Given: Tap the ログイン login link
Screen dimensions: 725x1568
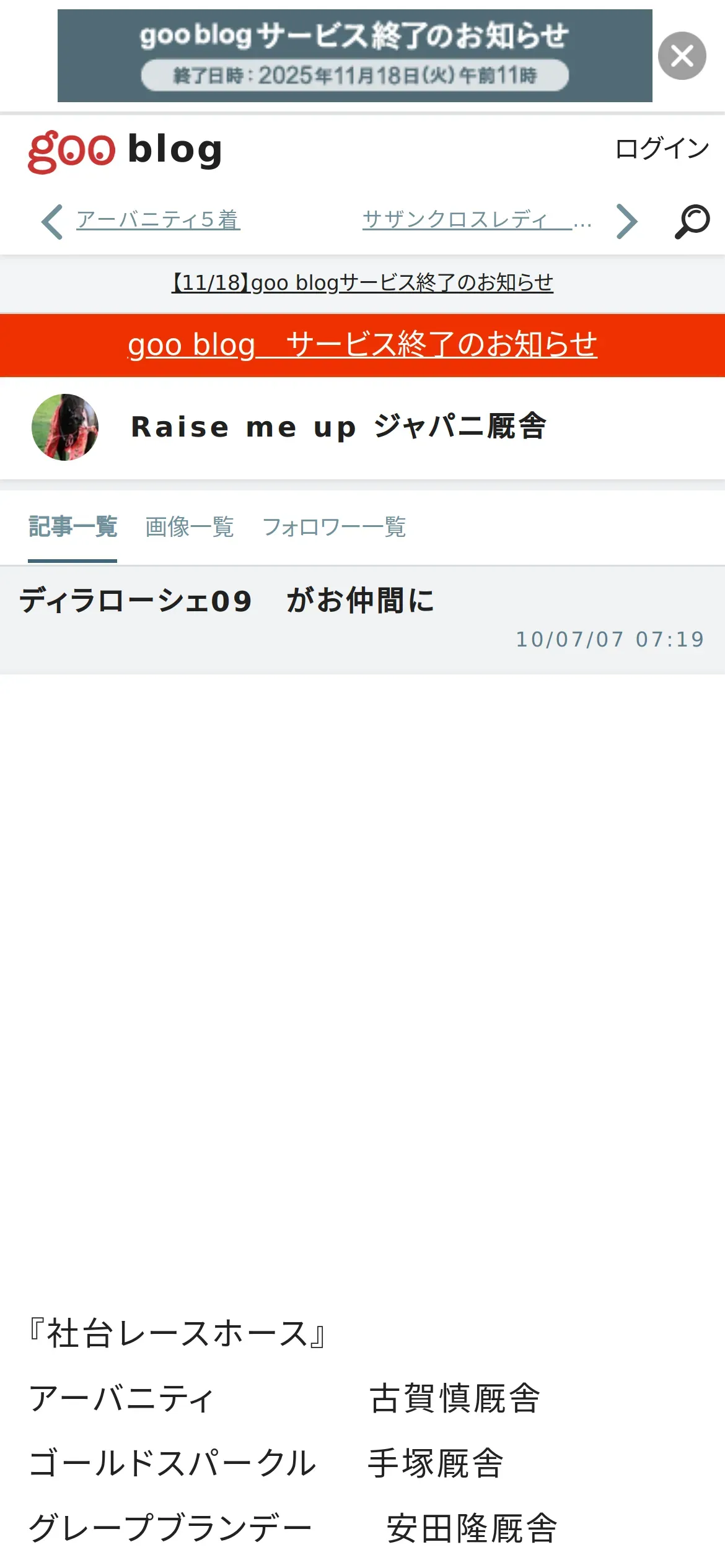Looking at the screenshot, I should point(661,149).
